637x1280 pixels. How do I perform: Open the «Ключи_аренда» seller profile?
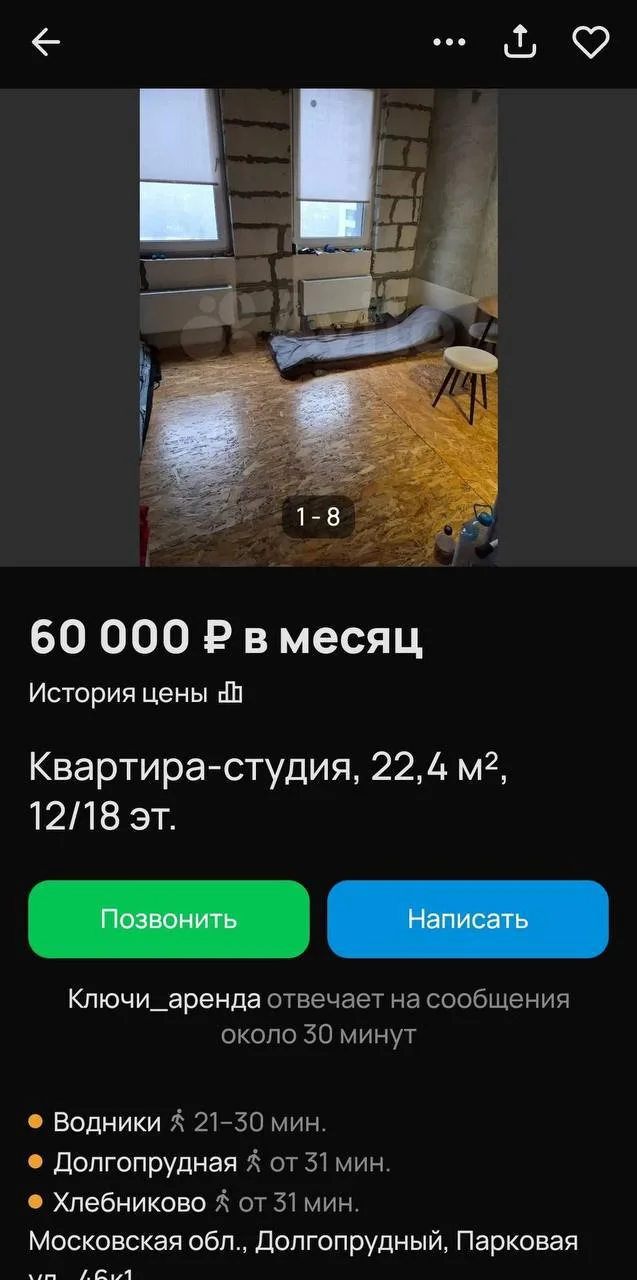(x=164, y=999)
